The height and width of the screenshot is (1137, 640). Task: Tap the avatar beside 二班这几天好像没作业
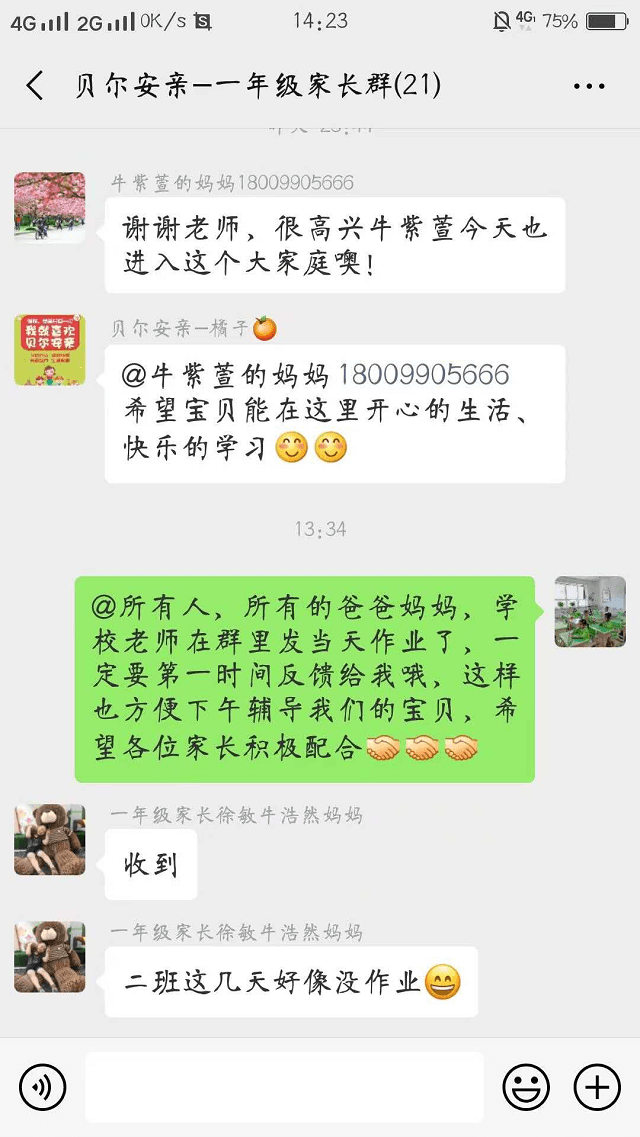click(50, 956)
